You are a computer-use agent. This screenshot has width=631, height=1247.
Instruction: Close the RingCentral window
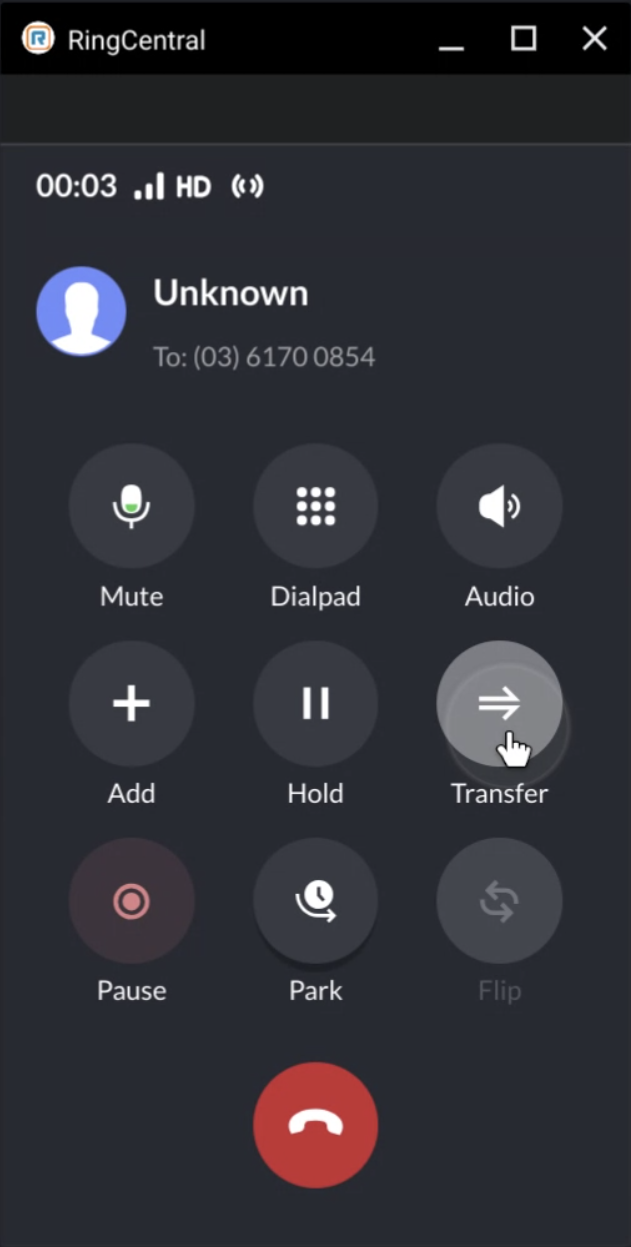pos(594,39)
